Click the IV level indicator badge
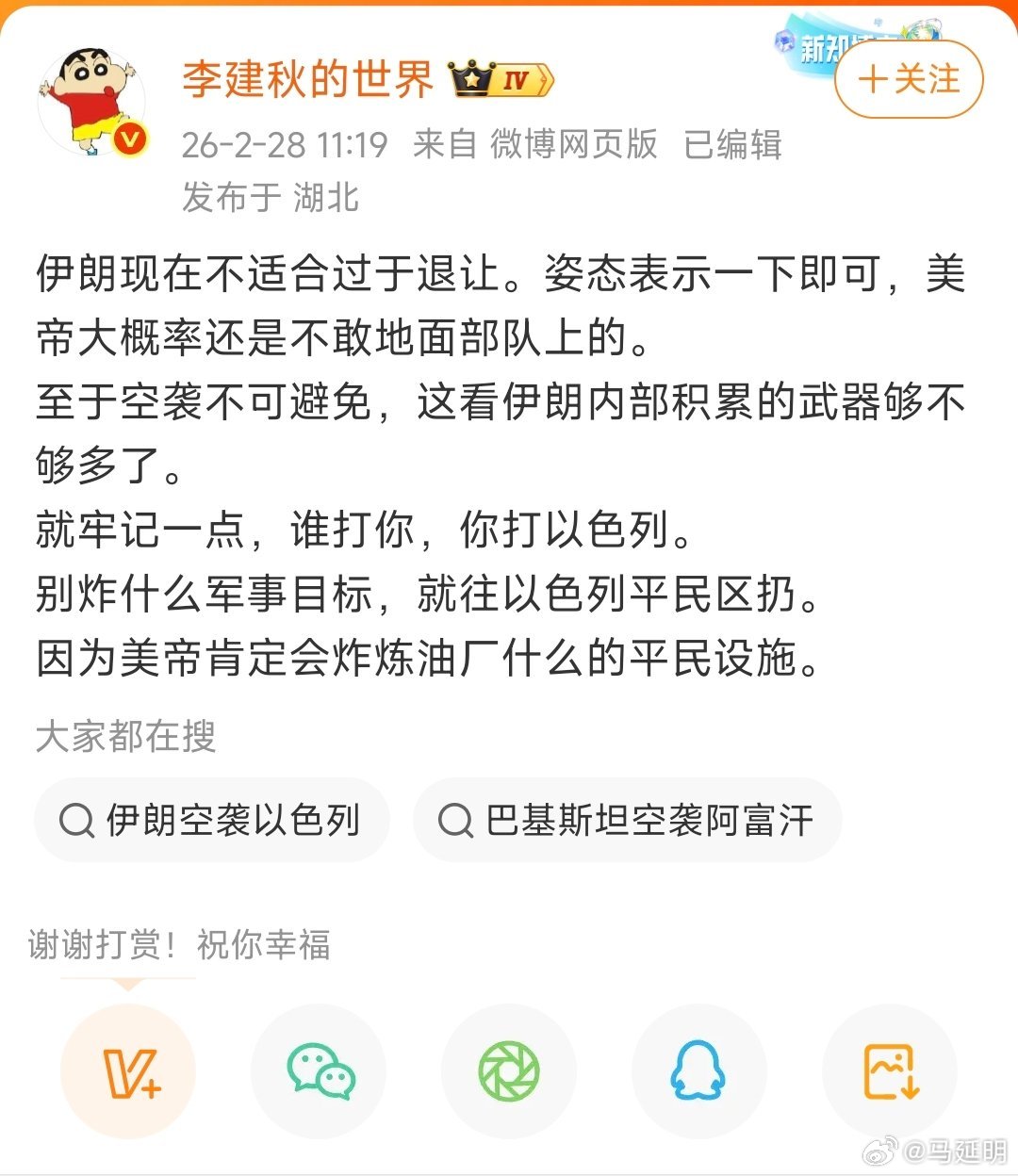This screenshot has width=1018, height=1176. [x=515, y=80]
